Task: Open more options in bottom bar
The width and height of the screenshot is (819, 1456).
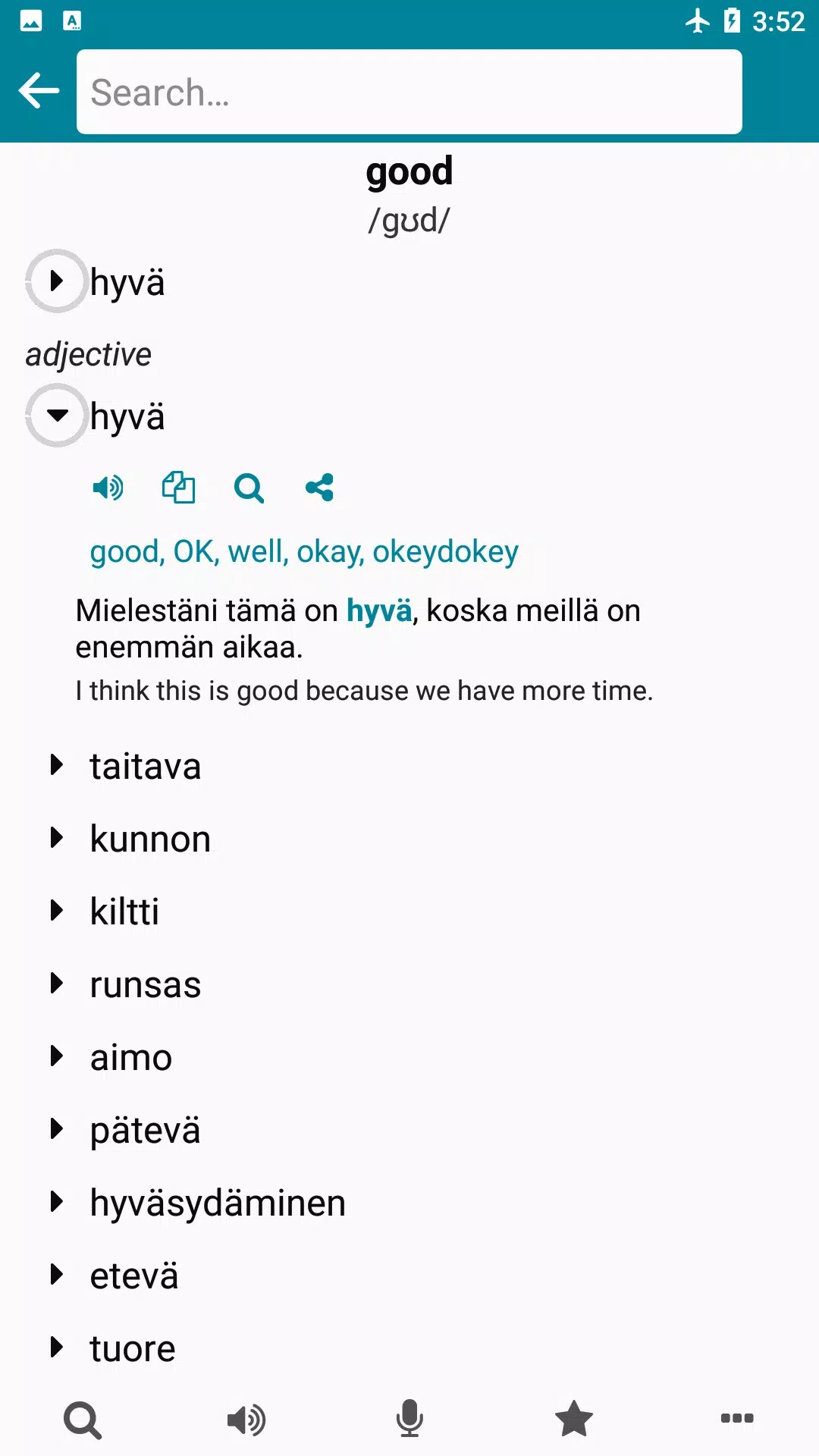Action: pyautogui.click(x=737, y=1419)
